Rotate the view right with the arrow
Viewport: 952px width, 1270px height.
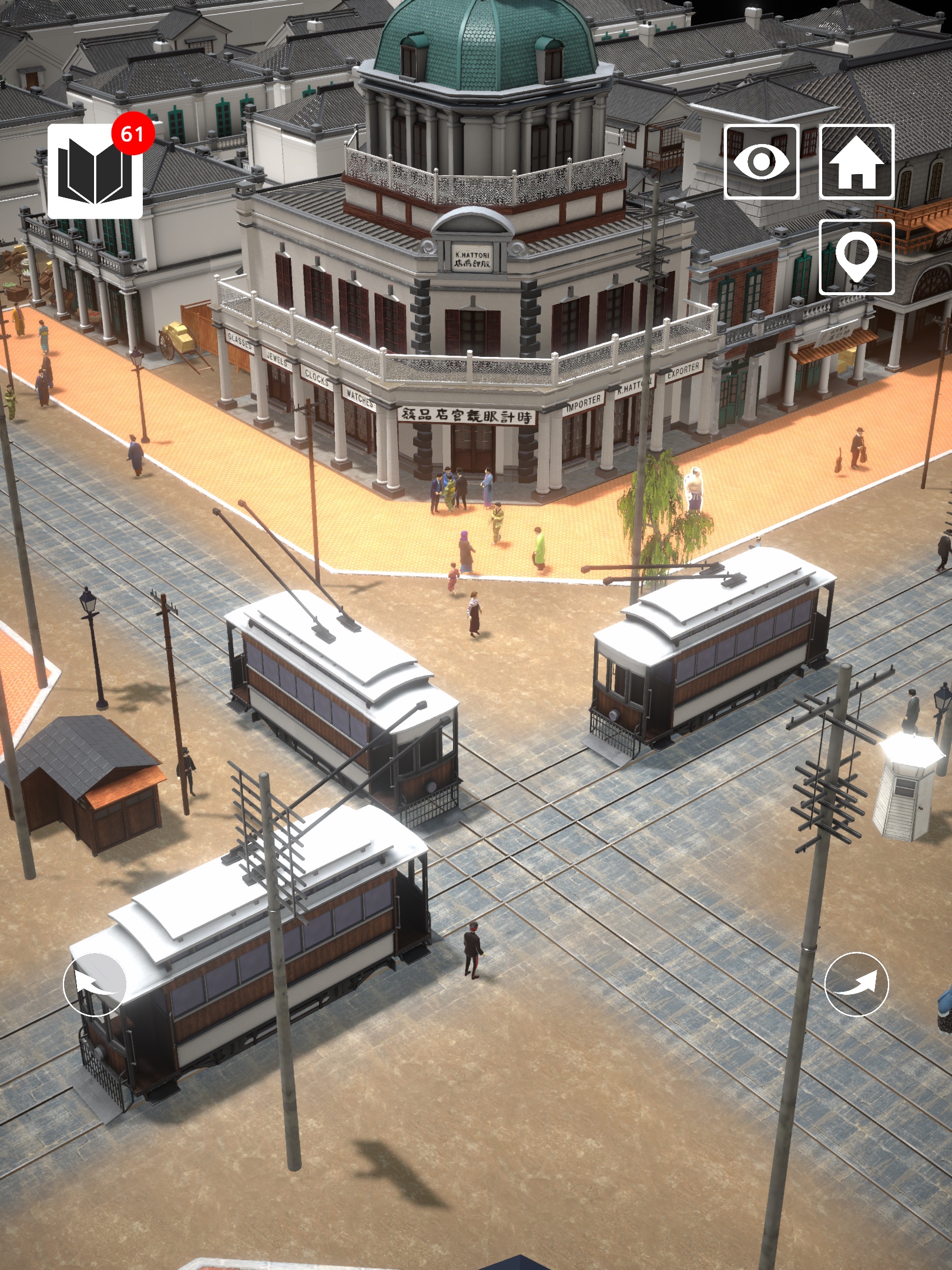[x=856, y=984]
